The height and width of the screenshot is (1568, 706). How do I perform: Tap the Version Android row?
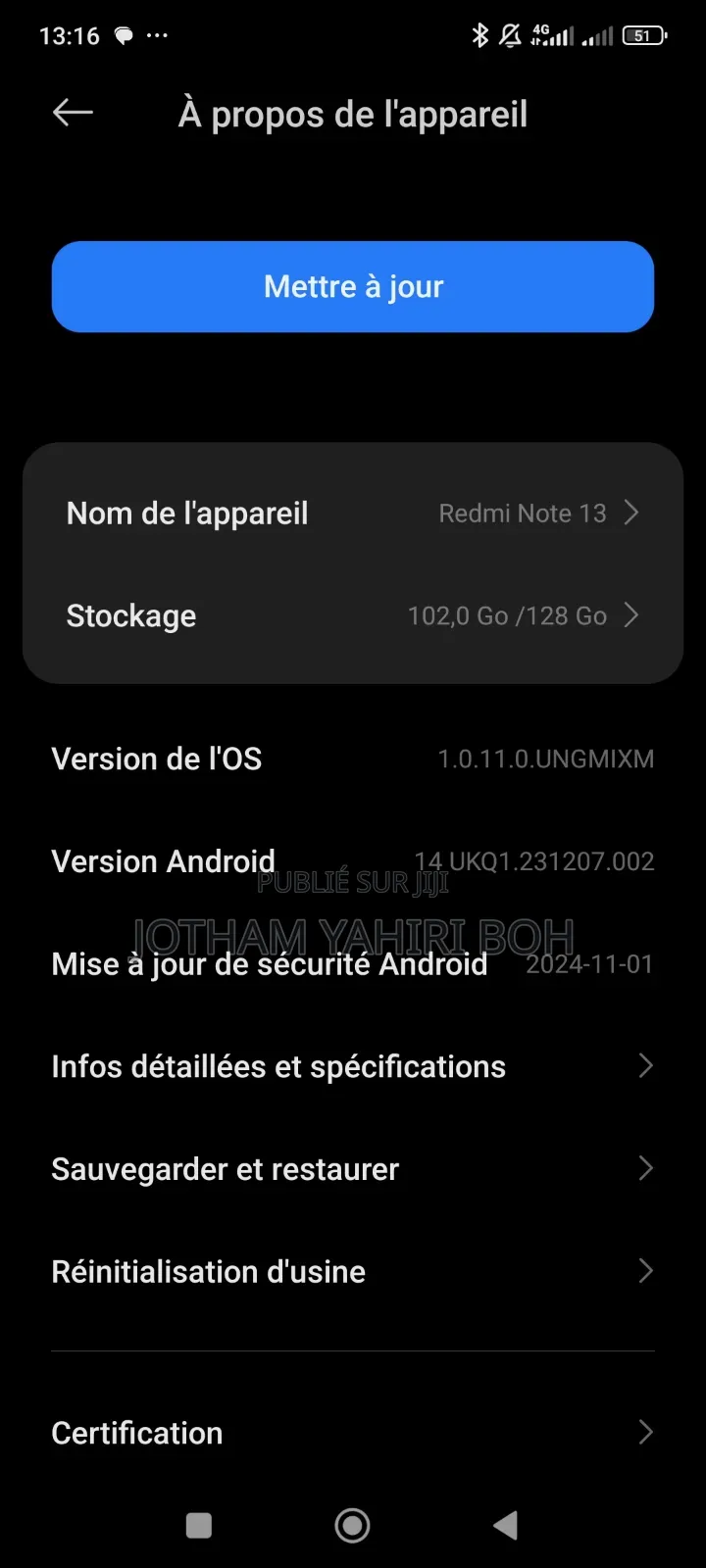(353, 860)
